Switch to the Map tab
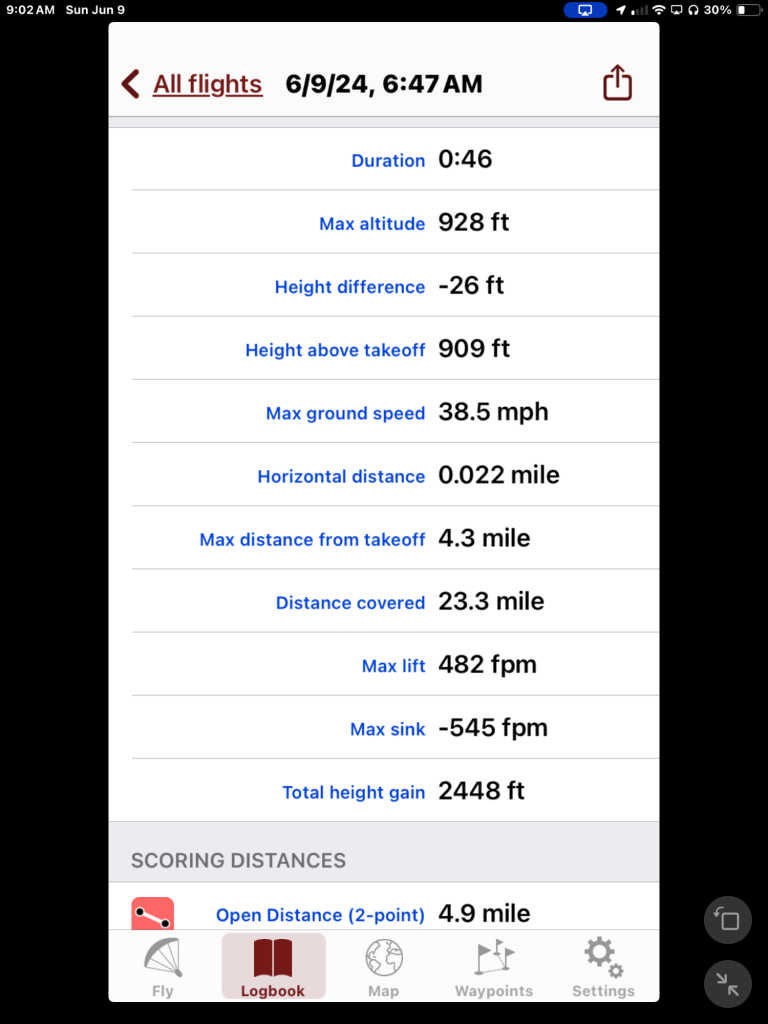This screenshot has width=768, height=1024. [x=383, y=968]
